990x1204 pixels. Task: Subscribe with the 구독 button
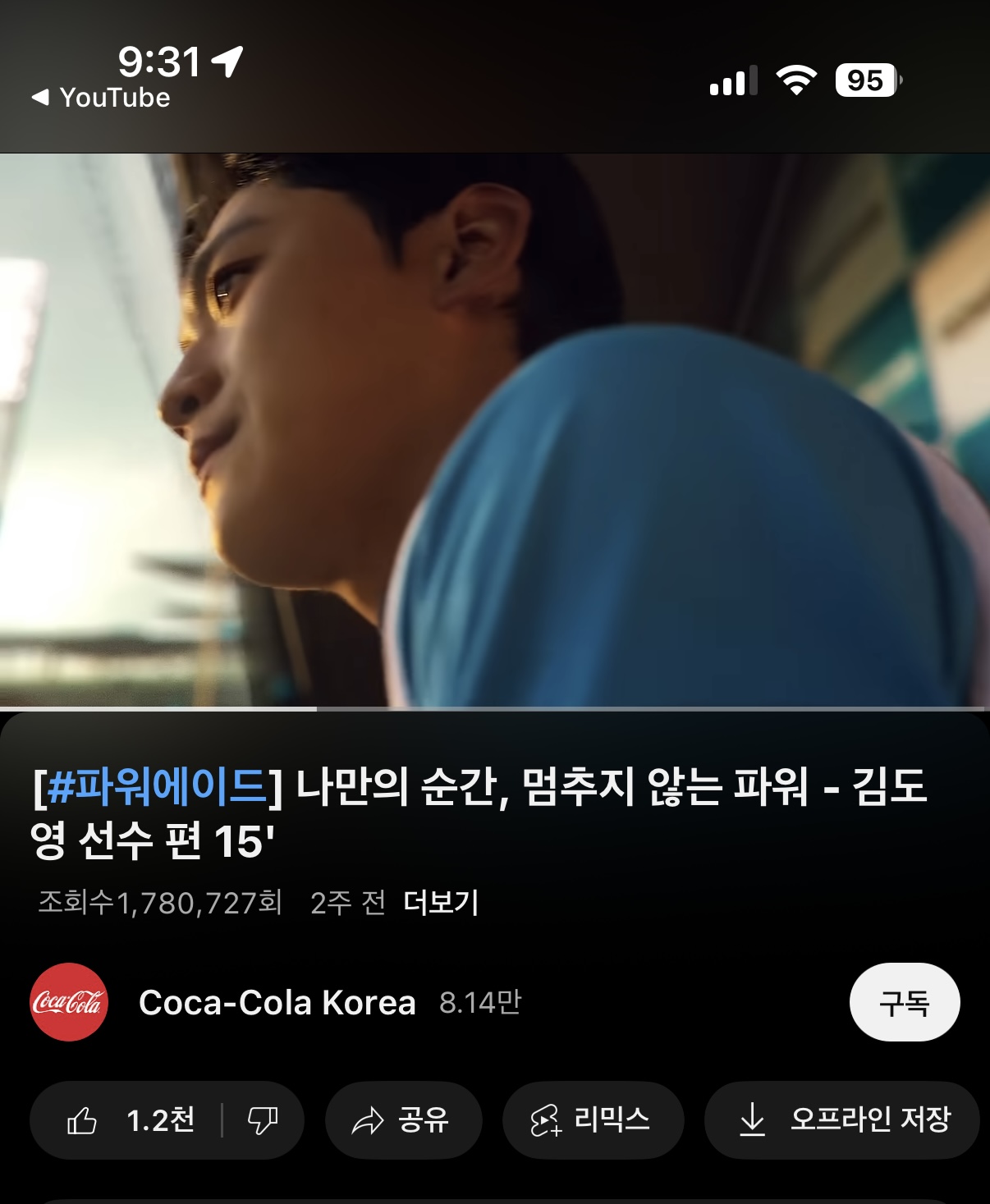(904, 1002)
